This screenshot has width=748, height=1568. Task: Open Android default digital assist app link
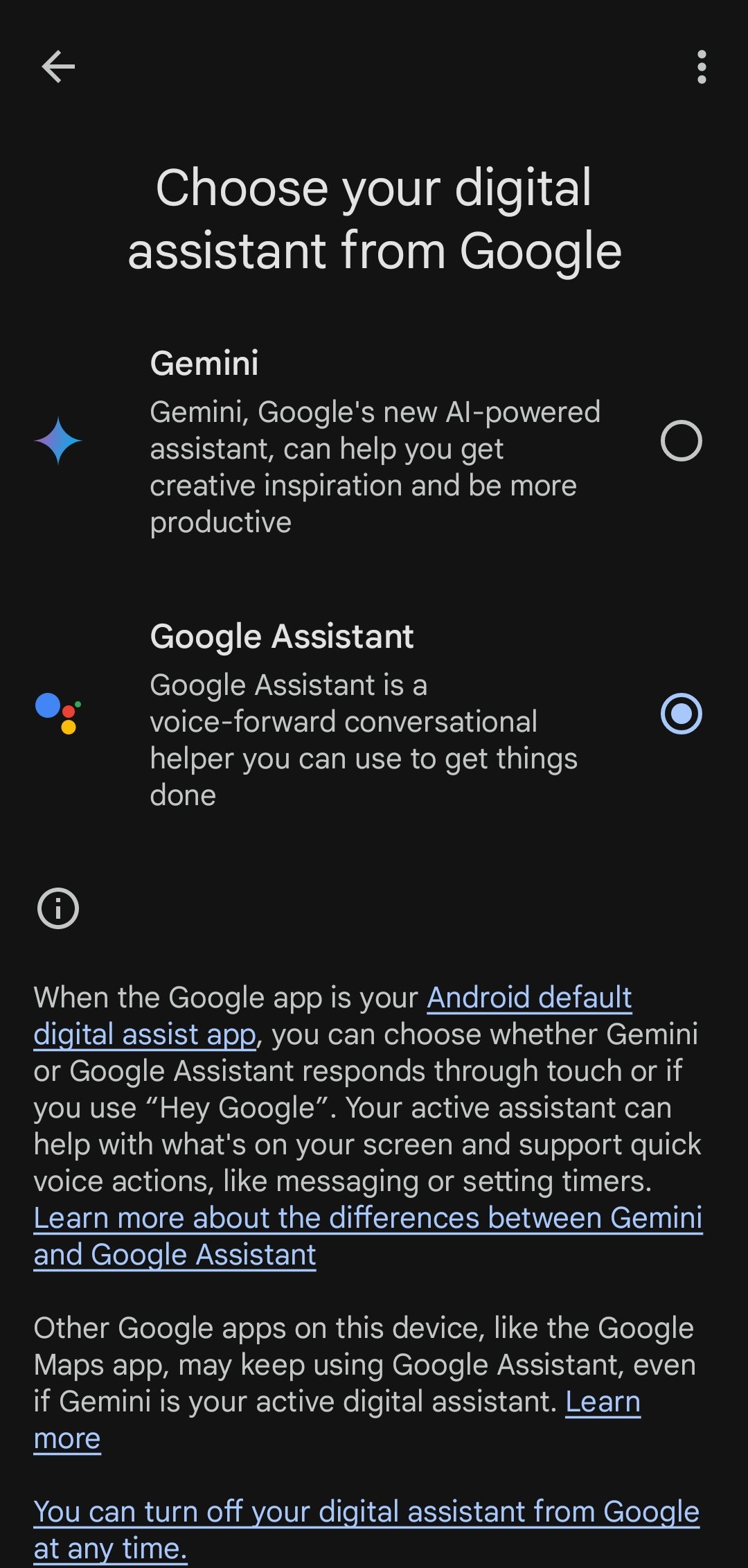coord(528,998)
